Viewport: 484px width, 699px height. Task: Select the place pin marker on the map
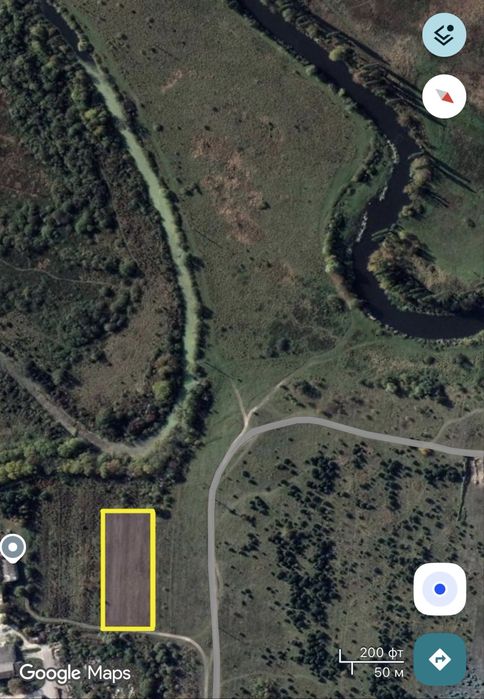[x=12, y=548]
